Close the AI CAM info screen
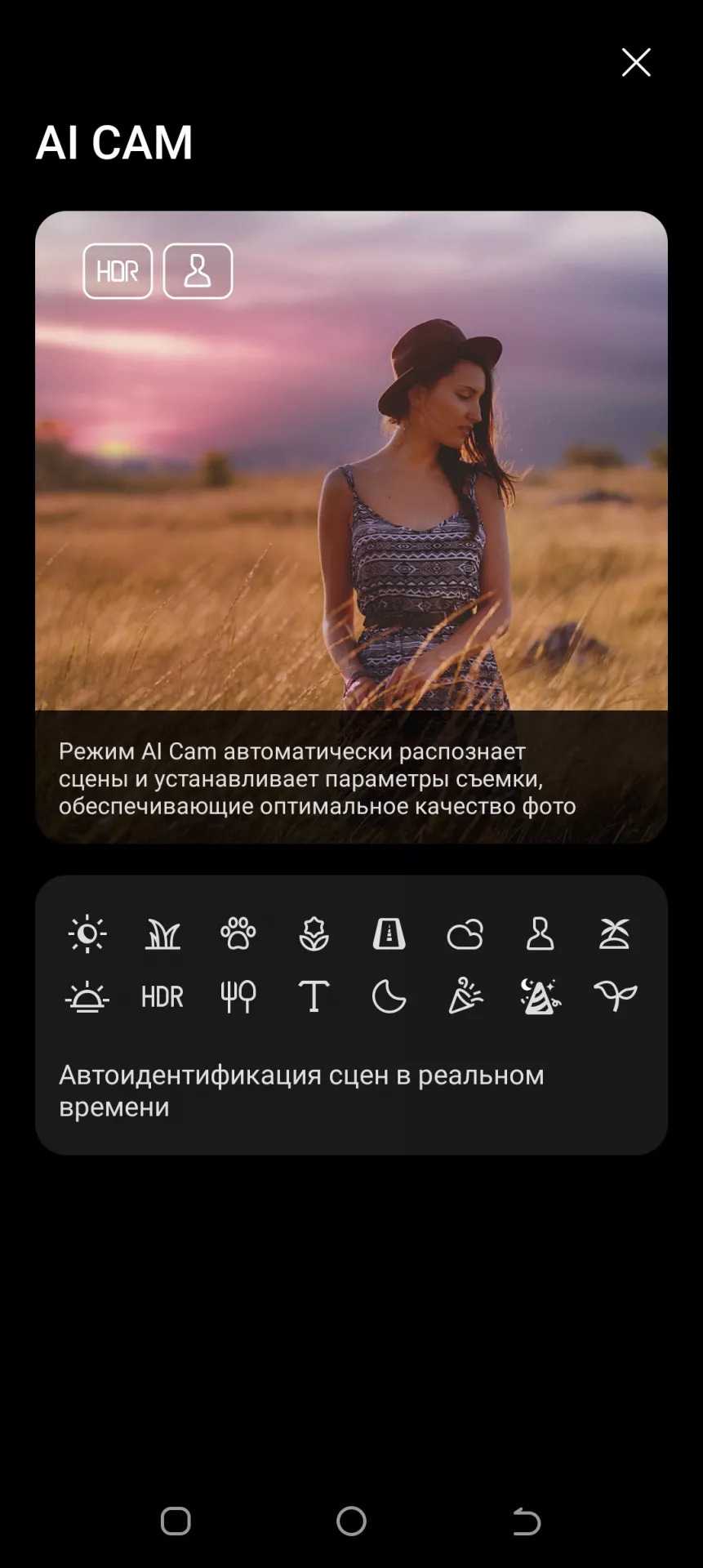This screenshot has width=703, height=1568. tap(635, 62)
